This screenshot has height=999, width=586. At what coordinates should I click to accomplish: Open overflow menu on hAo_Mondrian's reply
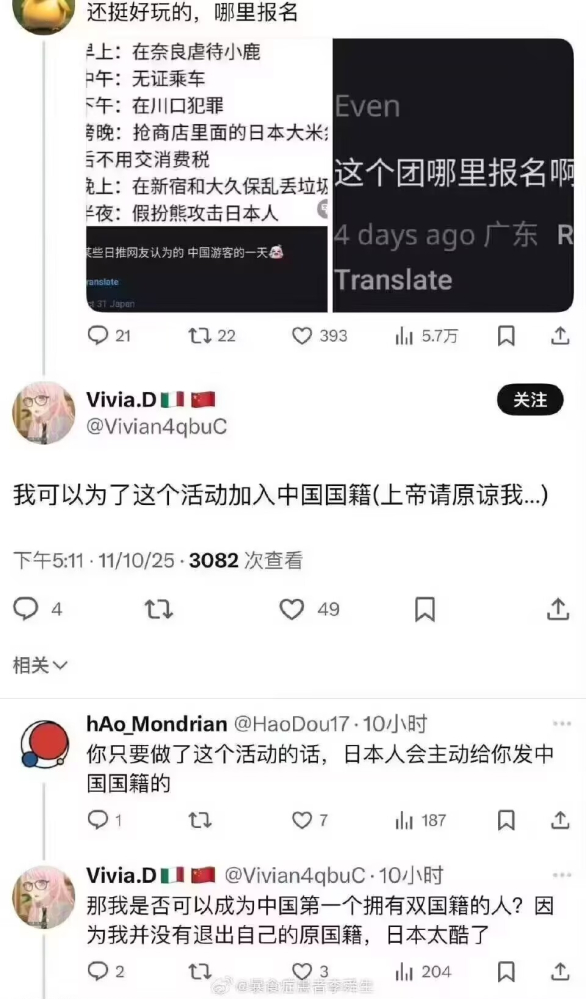(x=562, y=724)
